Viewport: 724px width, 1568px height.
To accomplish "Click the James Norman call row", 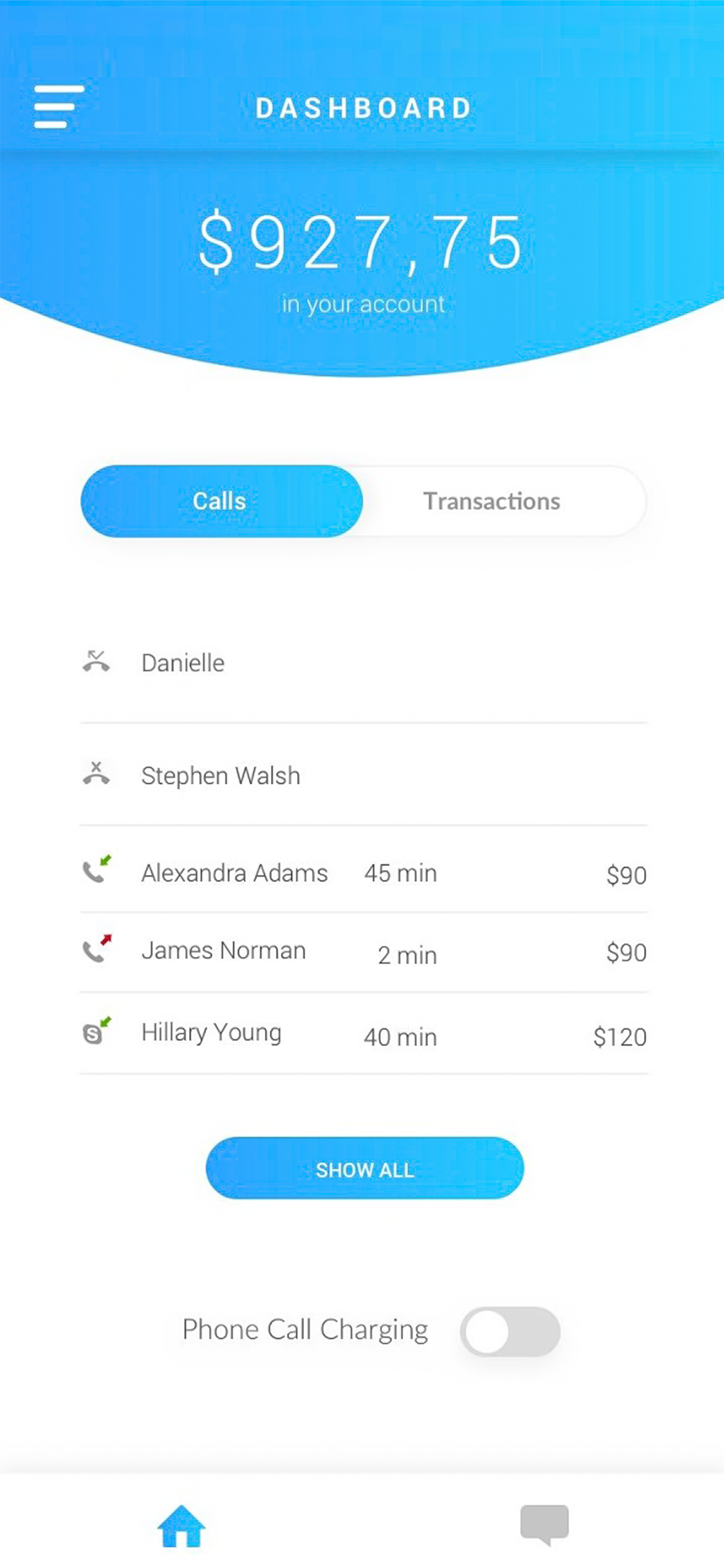I will point(223,949).
